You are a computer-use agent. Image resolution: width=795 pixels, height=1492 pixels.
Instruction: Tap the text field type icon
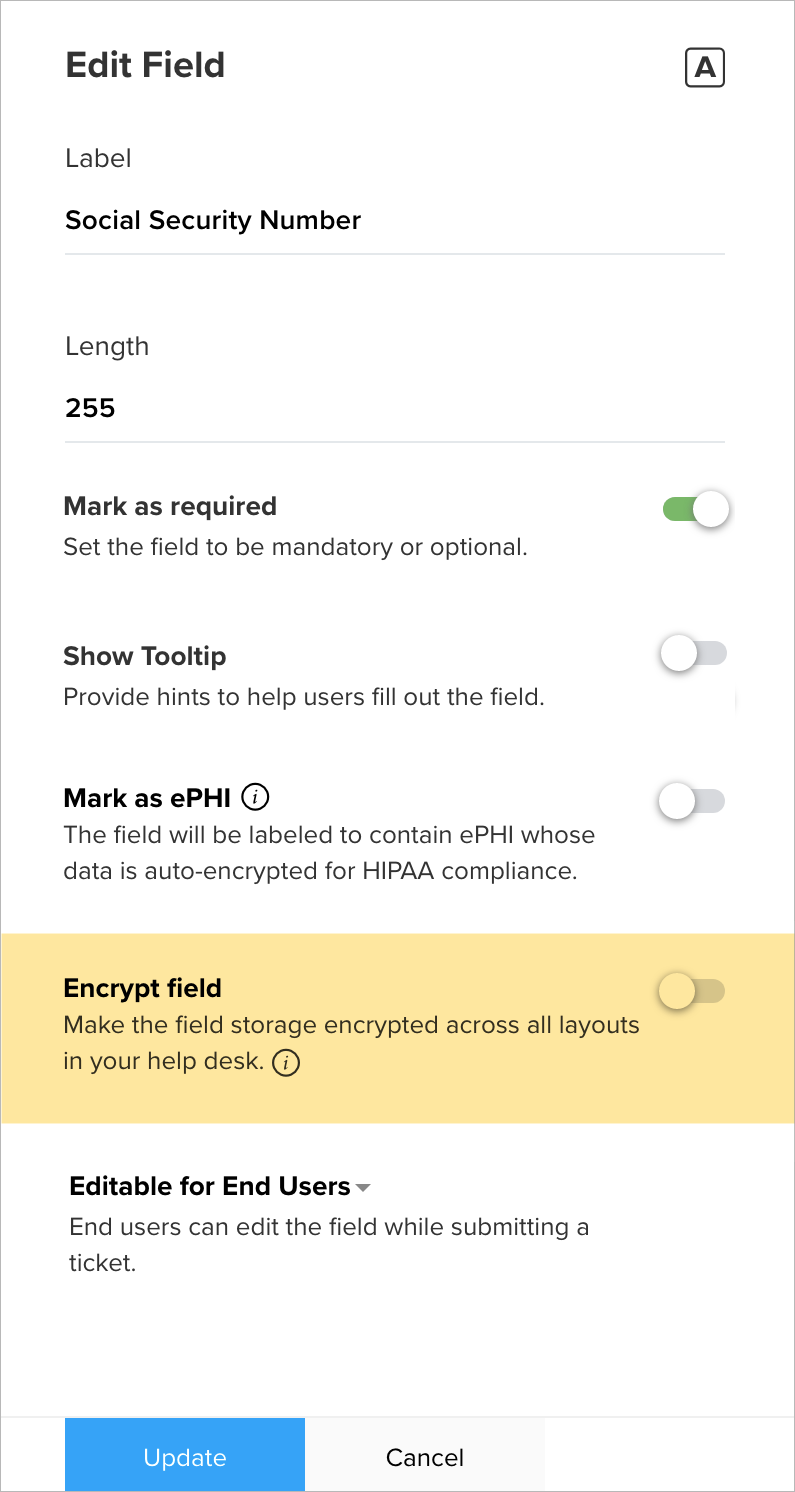tap(705, 68)
